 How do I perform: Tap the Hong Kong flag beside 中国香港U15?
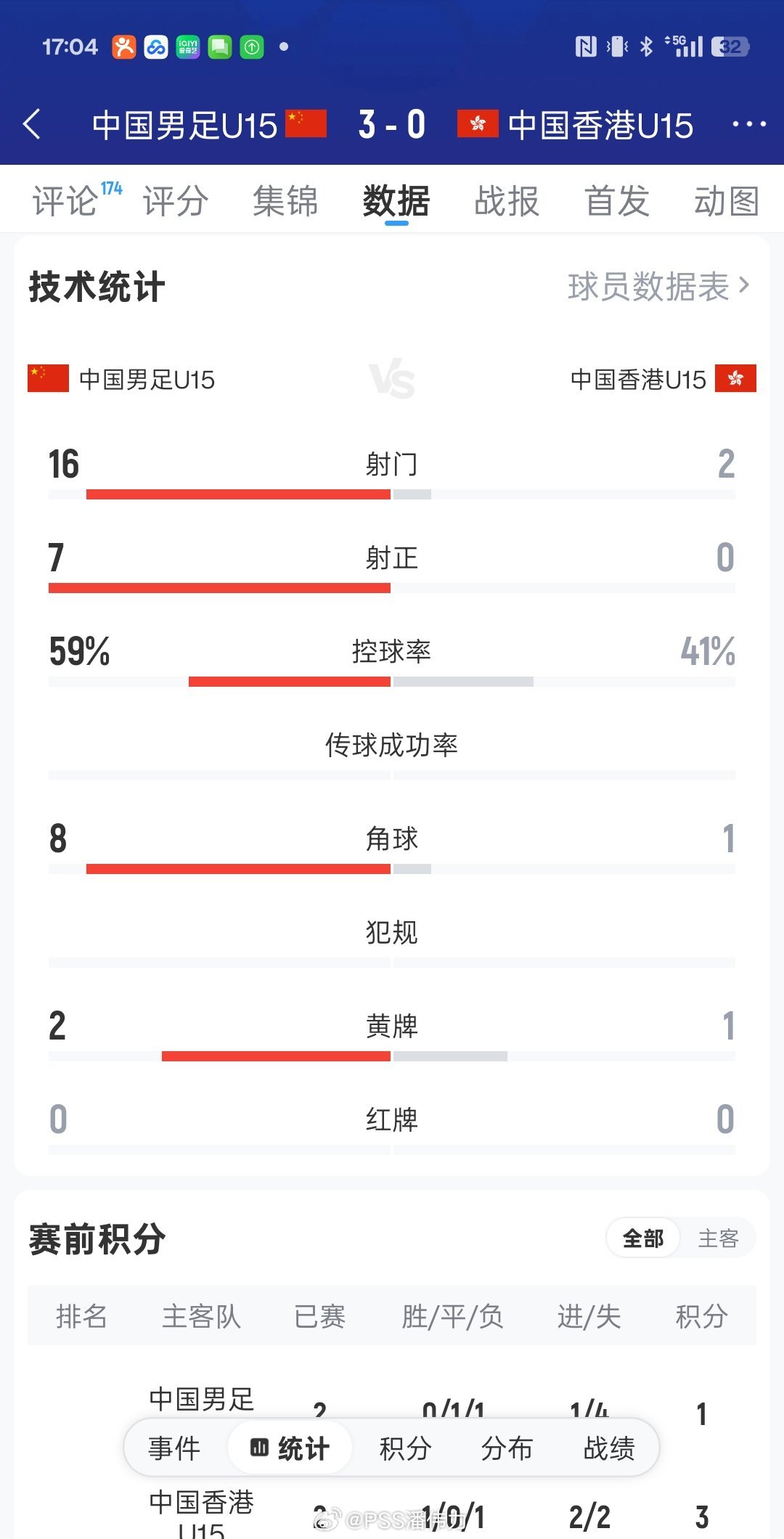pos(736,378)
